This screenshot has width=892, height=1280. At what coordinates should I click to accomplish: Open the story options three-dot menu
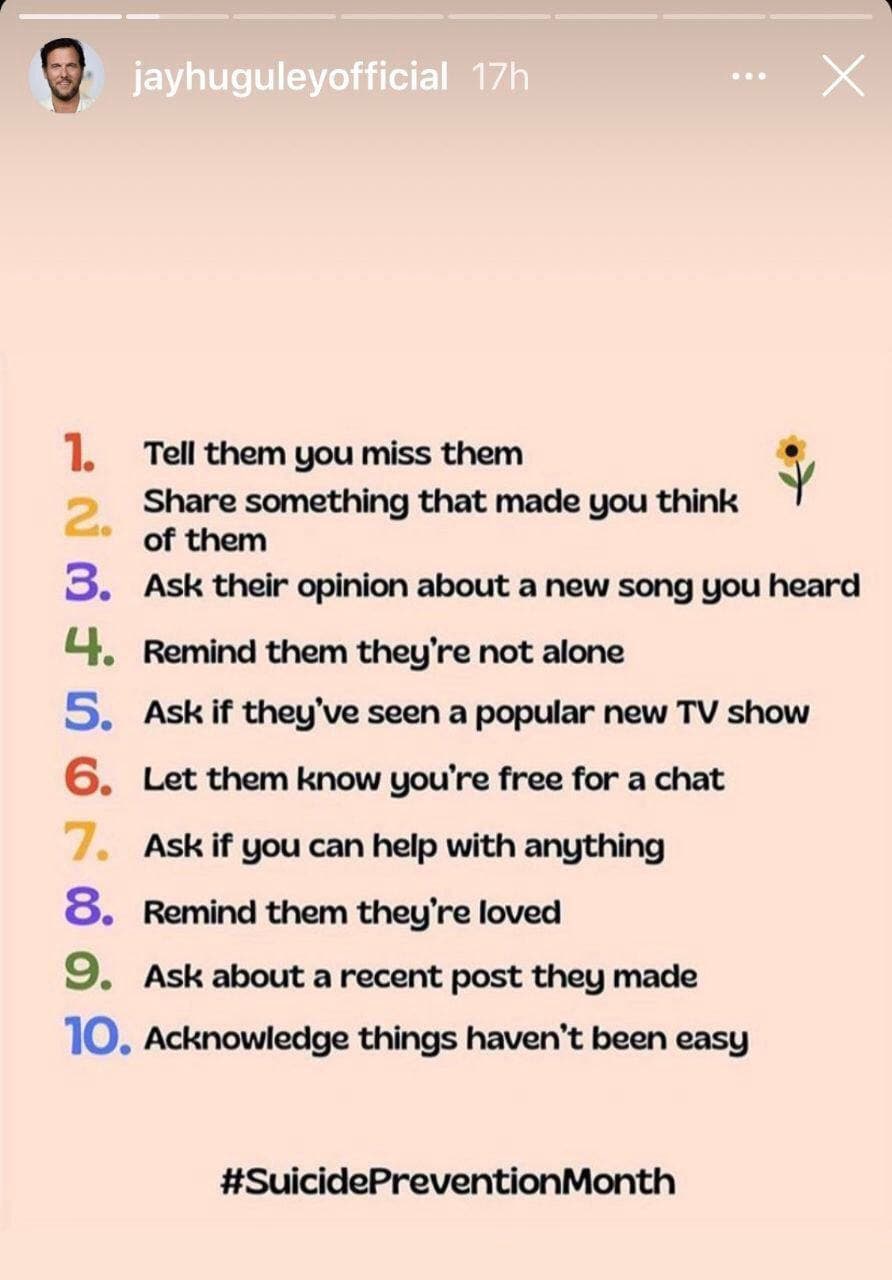[x=749, y=76]
